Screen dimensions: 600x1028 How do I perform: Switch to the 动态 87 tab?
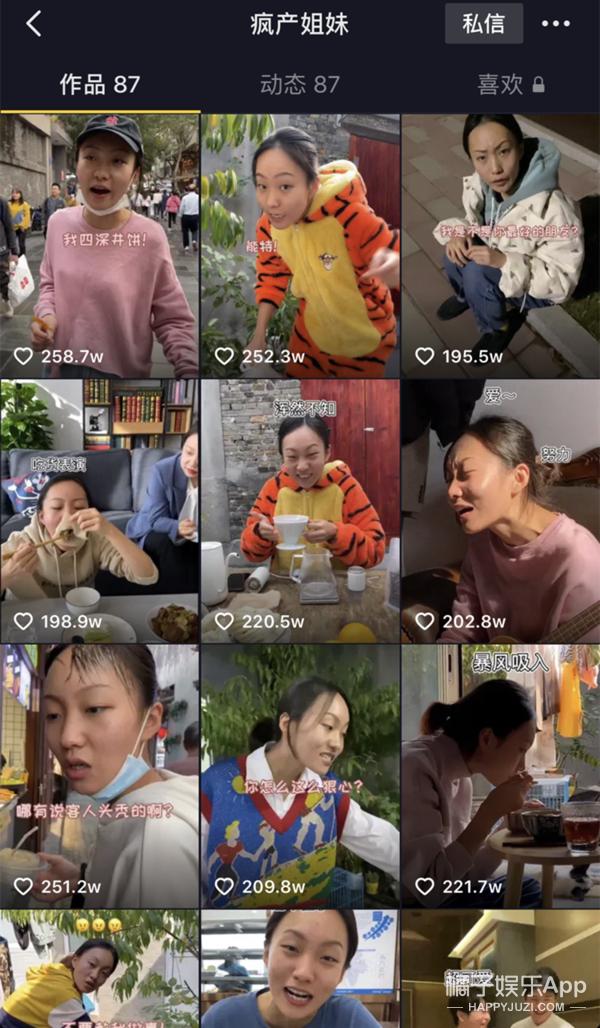click(x=300, y=85)
